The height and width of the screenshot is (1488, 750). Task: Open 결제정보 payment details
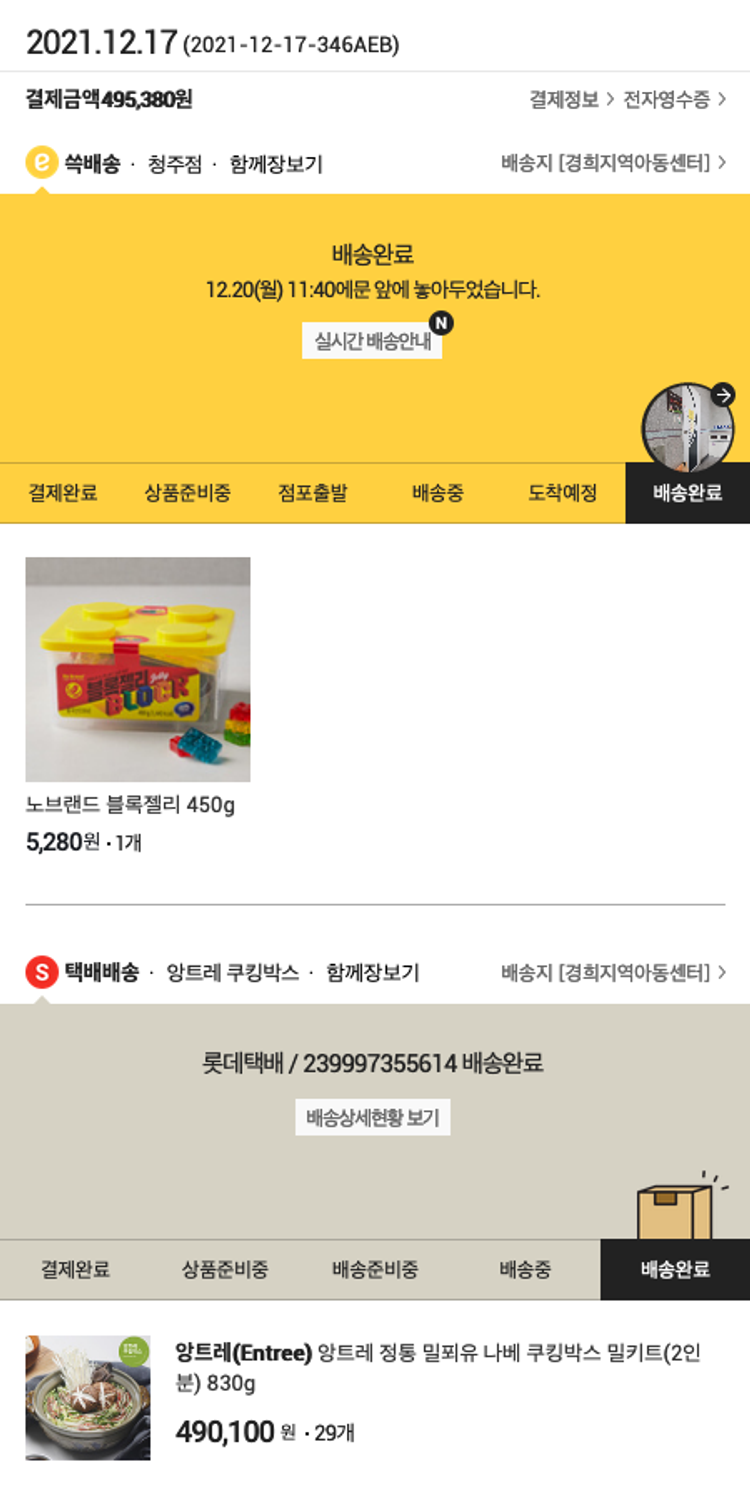pyautogui.click(x=571, y=99)
